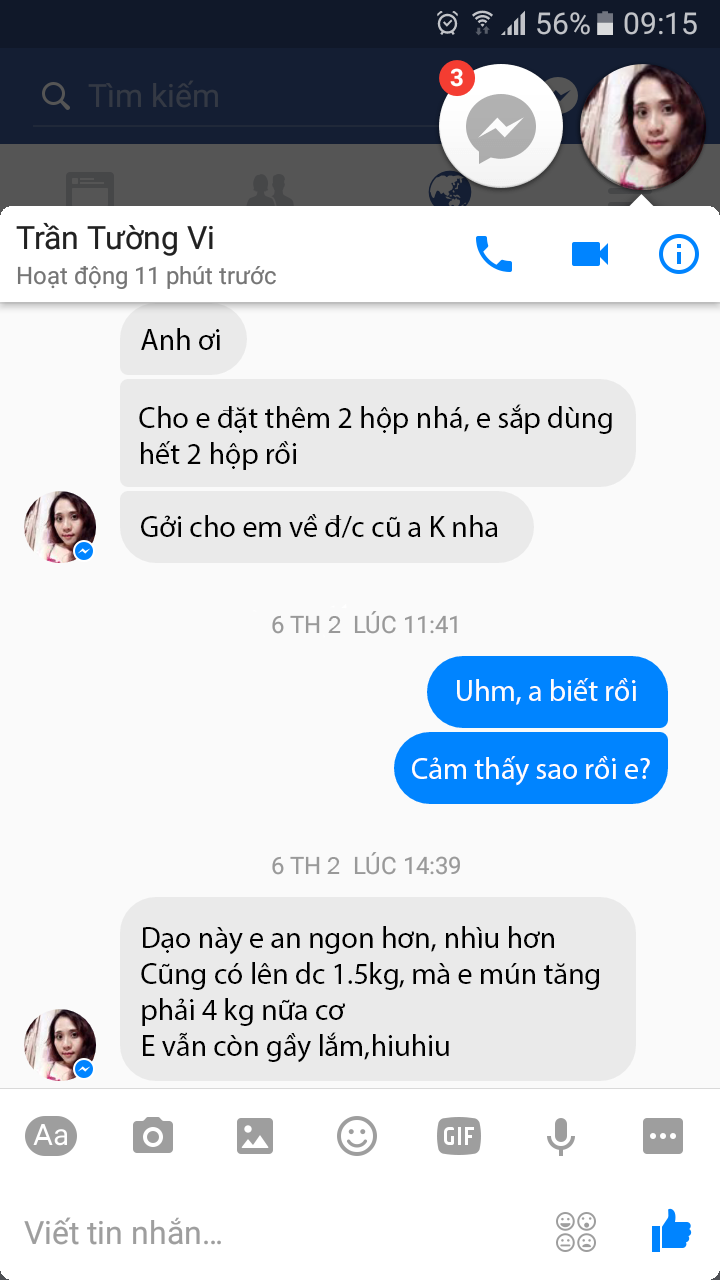Switch to the Aa text keyboard

(x=51, y=1135)
